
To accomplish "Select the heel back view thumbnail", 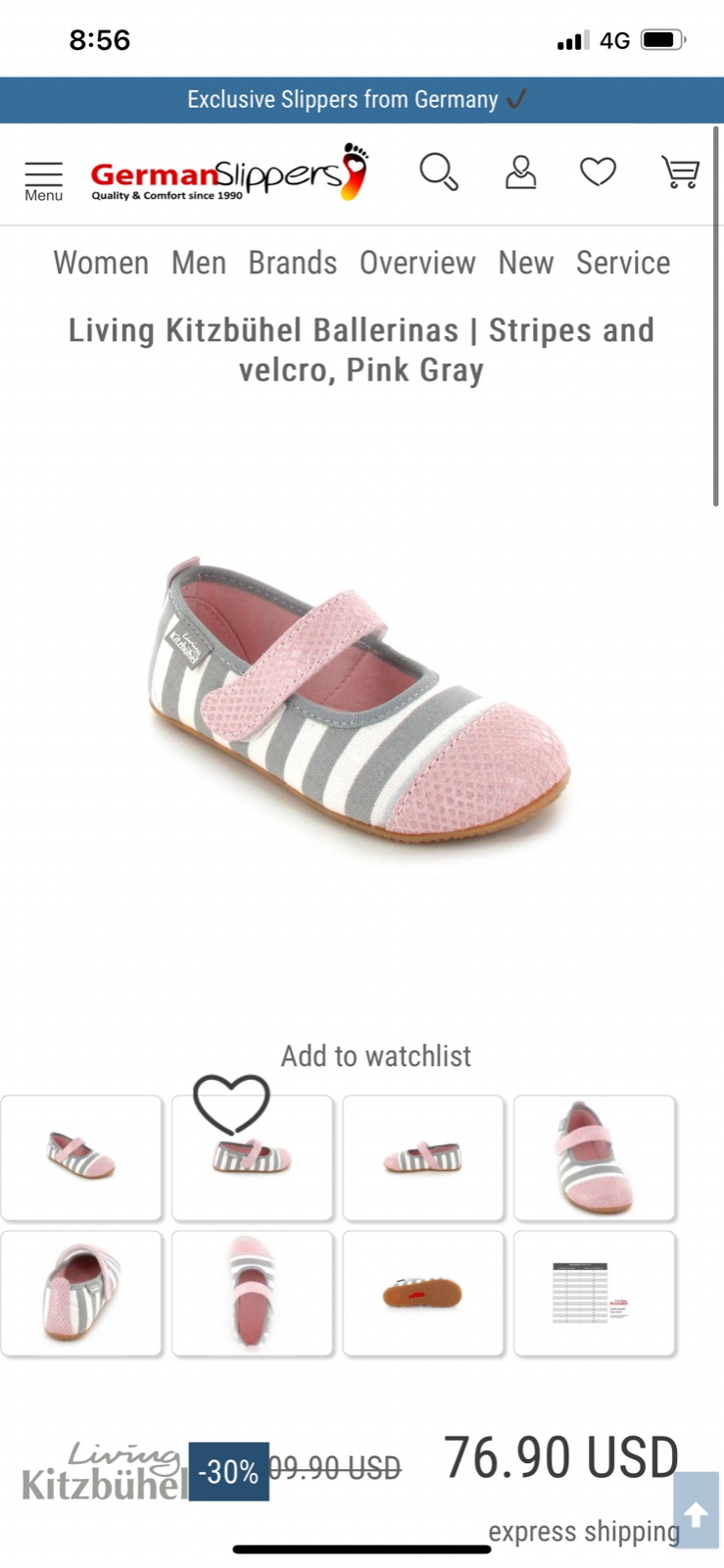I will [x=81, y=1294].
